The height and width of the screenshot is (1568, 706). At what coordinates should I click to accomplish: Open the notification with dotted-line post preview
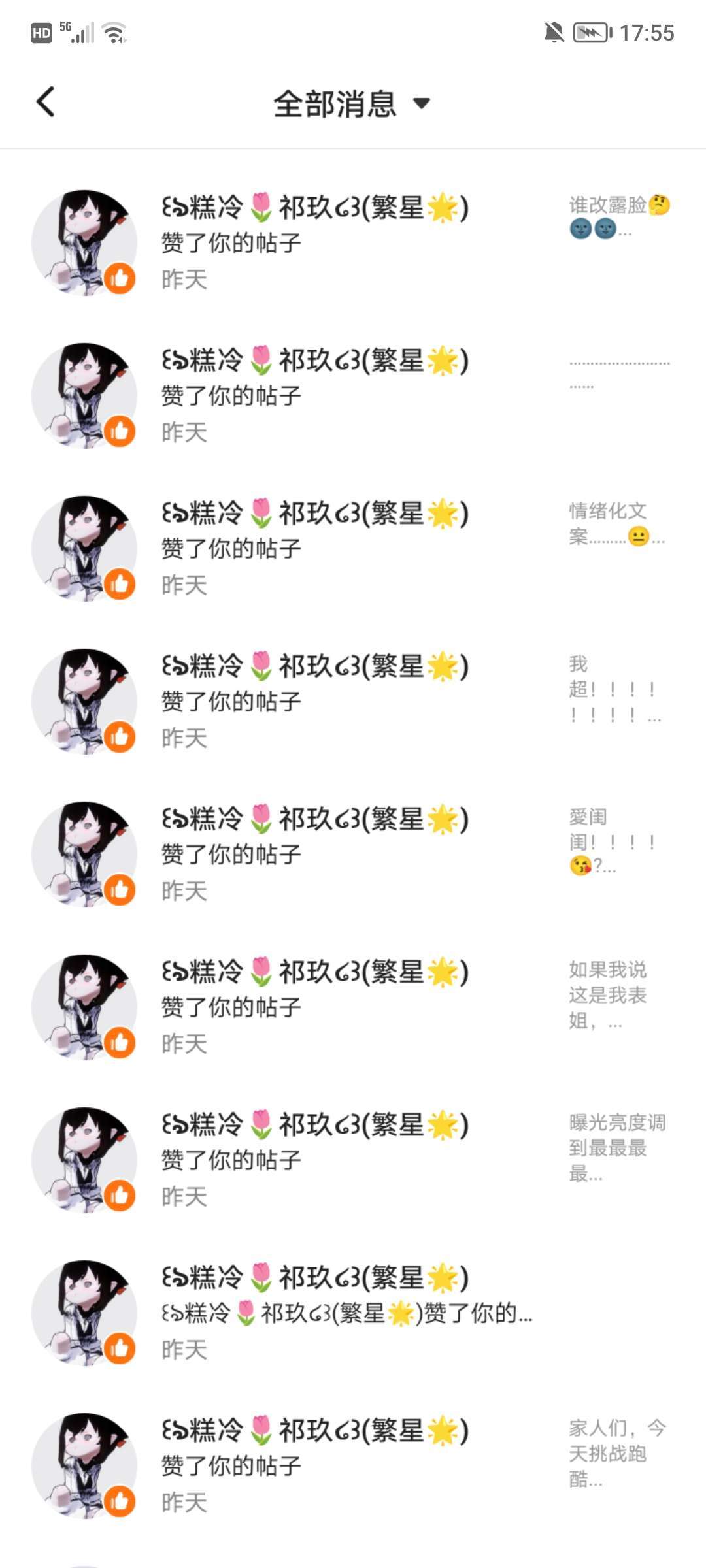point(353,395)
